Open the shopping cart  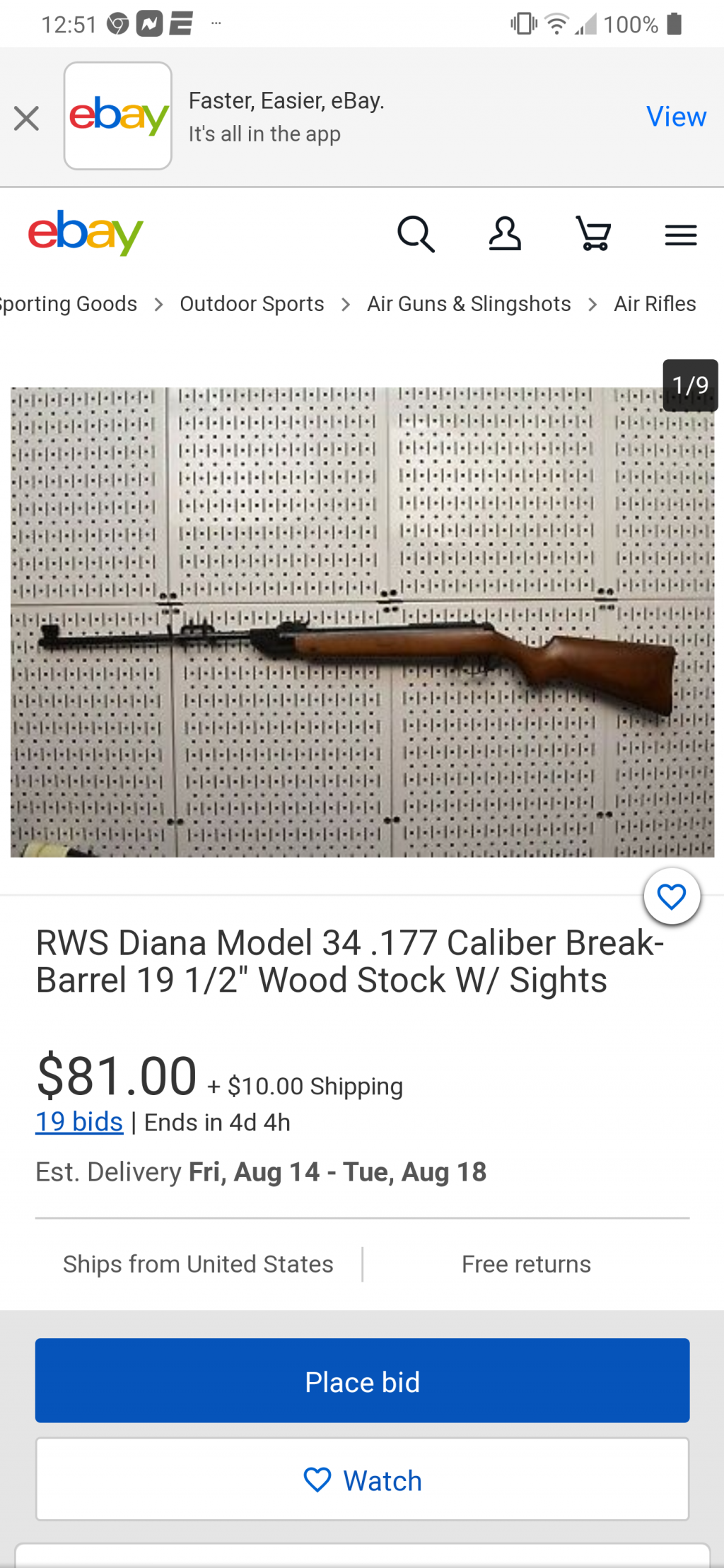click(x=593, y=234)
